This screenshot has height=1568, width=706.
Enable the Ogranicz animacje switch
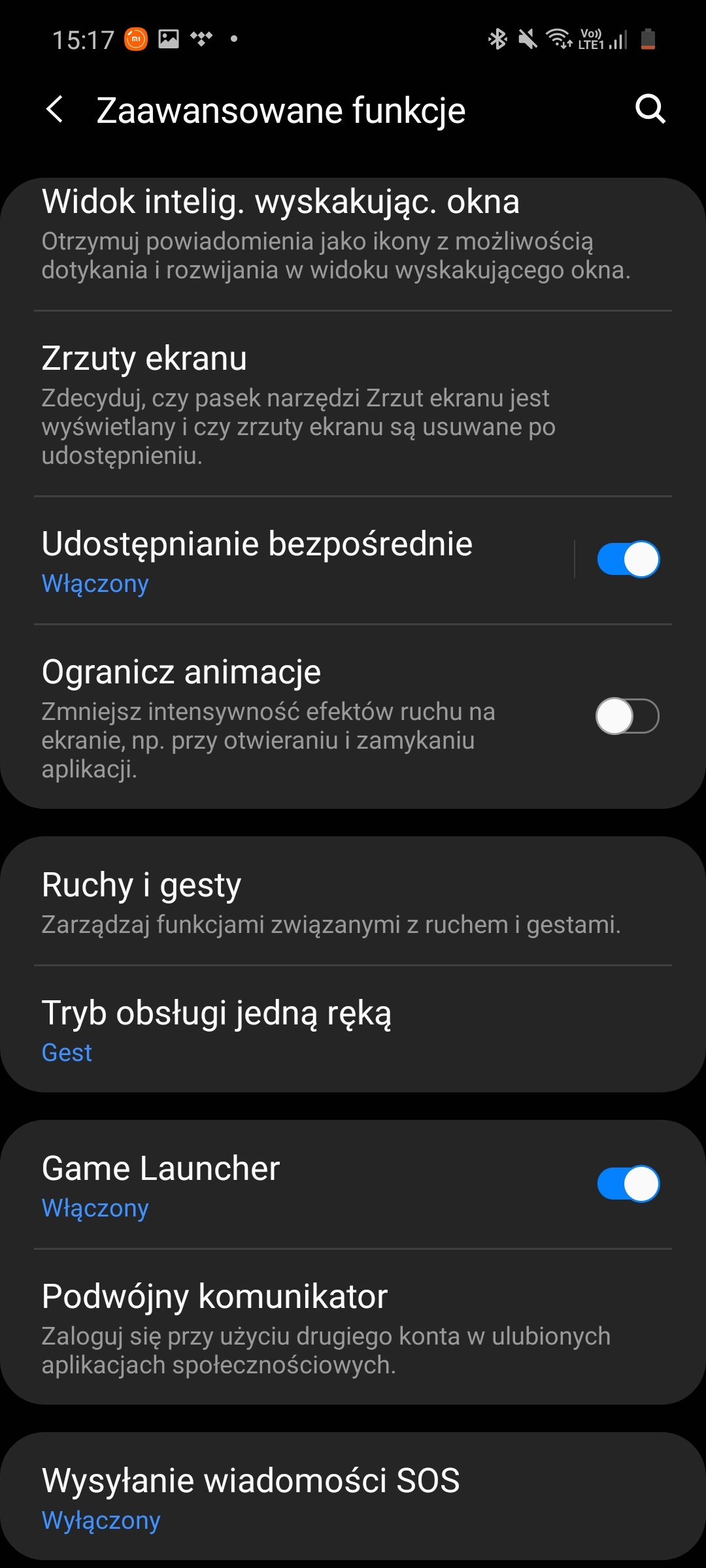pos(628,716)
